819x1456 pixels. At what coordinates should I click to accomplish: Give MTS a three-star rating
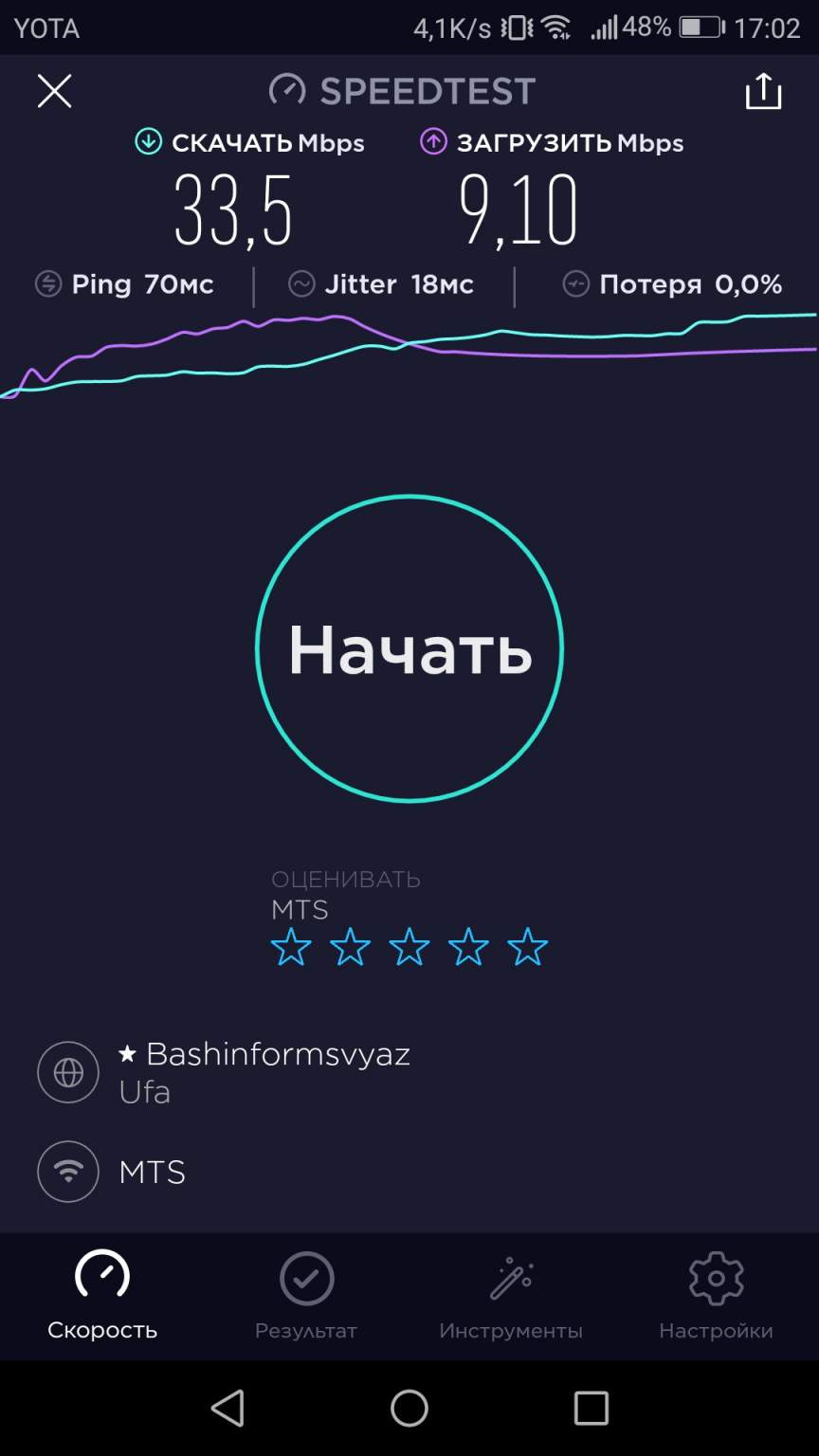(x=409, y=947)
